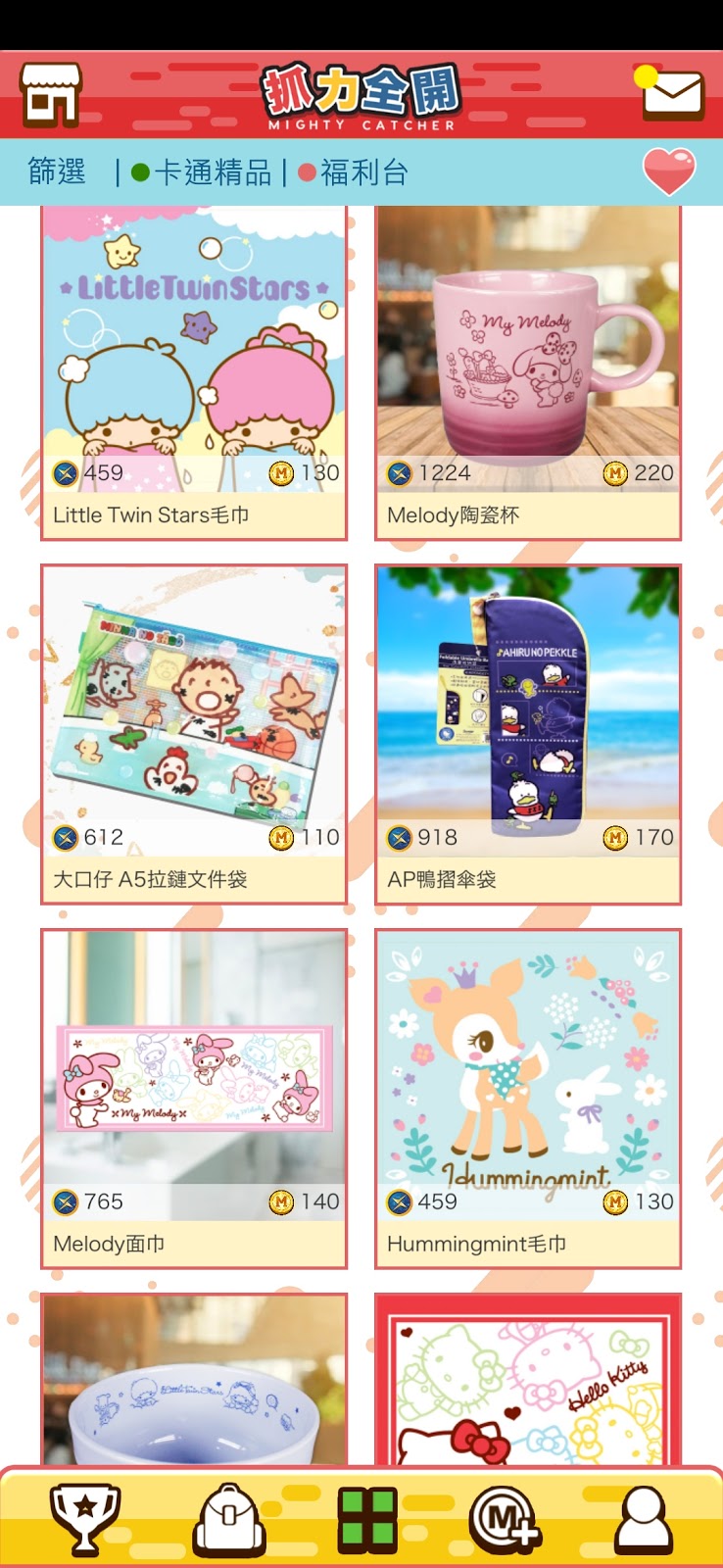This screenshot has height=1568, width=723.
Task: Go to the trophy tab
Action: coord(85,1519)
